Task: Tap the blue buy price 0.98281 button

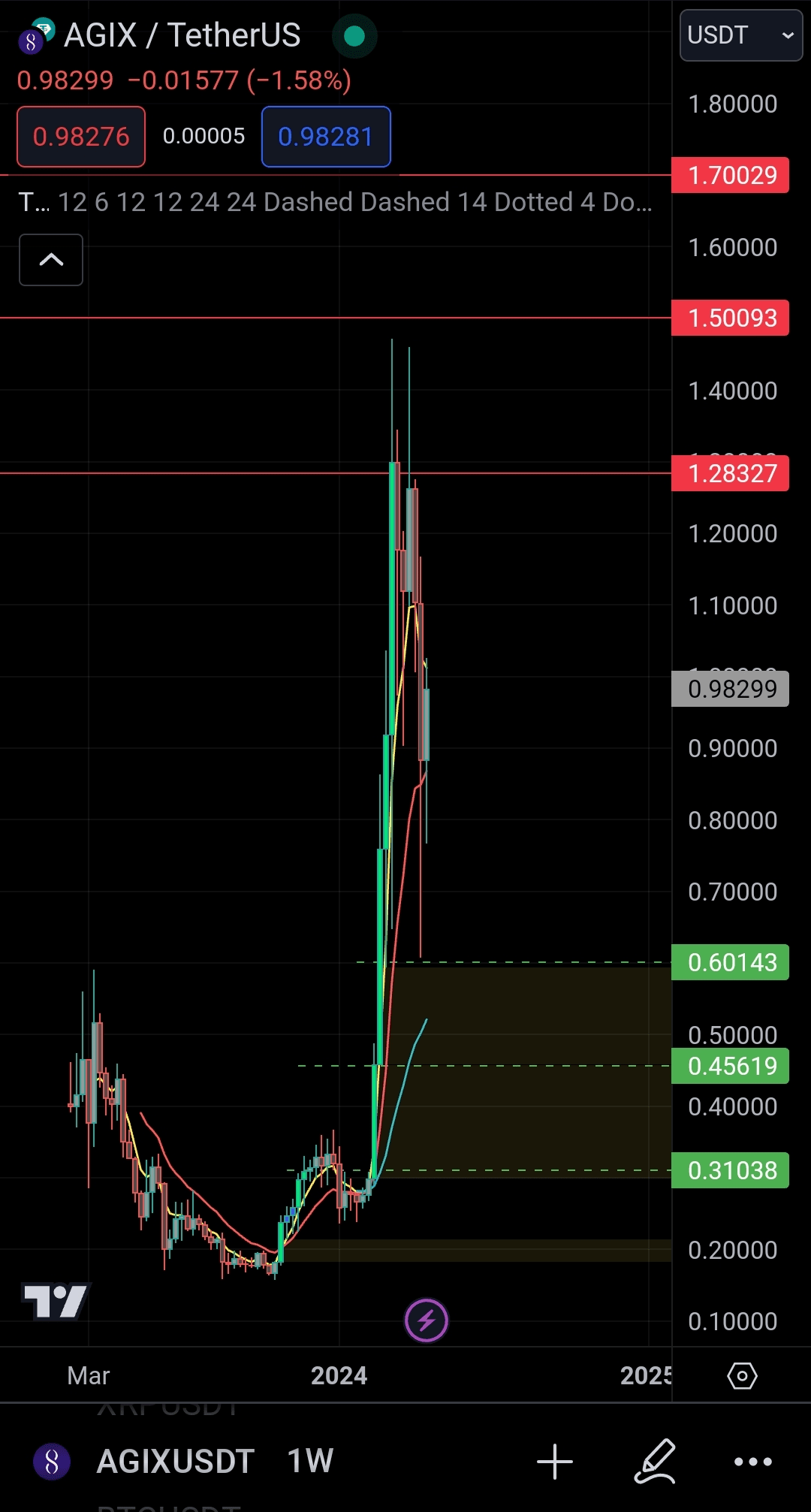Action: (x=326, y=137)
